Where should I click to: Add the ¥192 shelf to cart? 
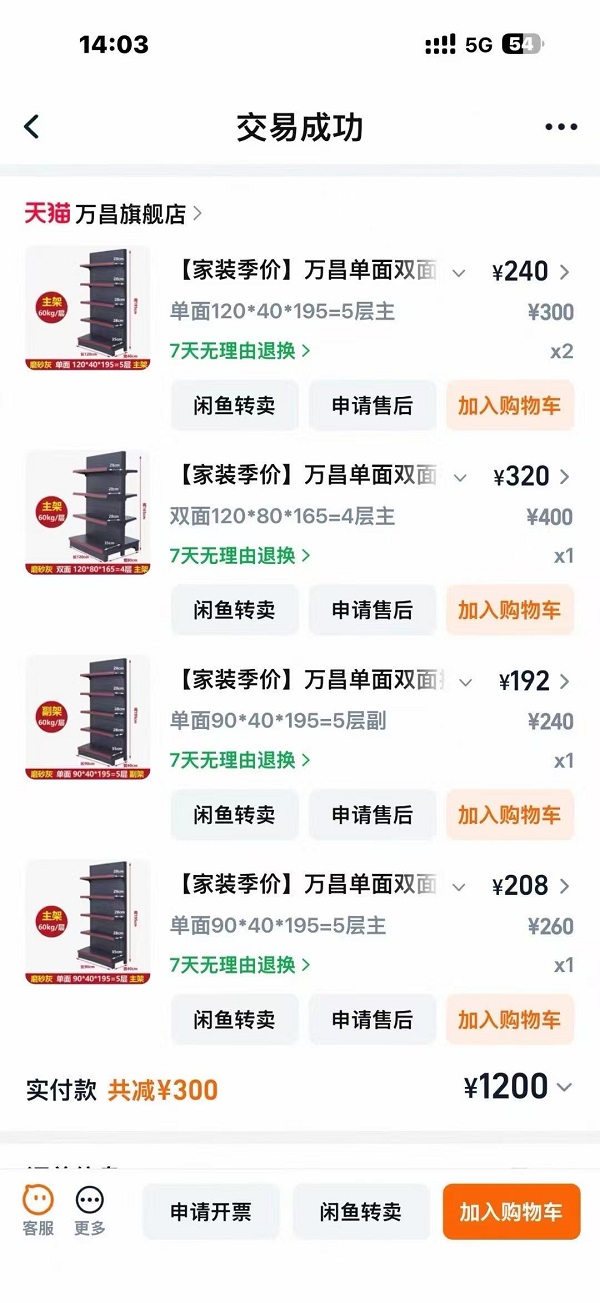tap(509, 815)
